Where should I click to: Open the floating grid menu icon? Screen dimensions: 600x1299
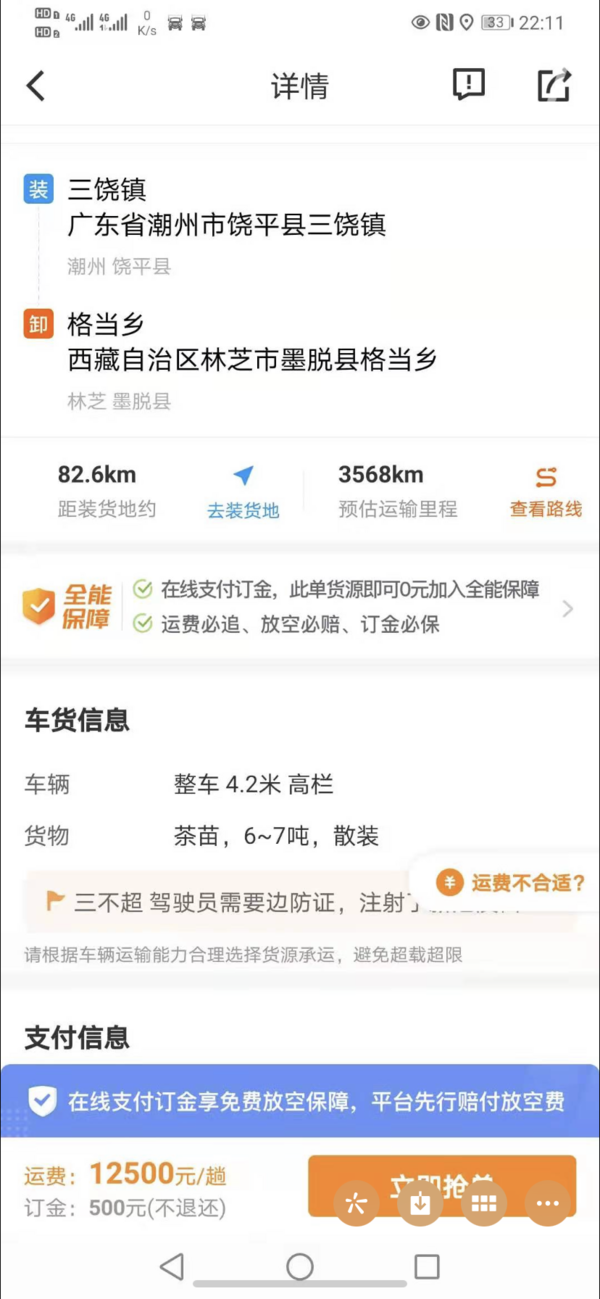484,1204
